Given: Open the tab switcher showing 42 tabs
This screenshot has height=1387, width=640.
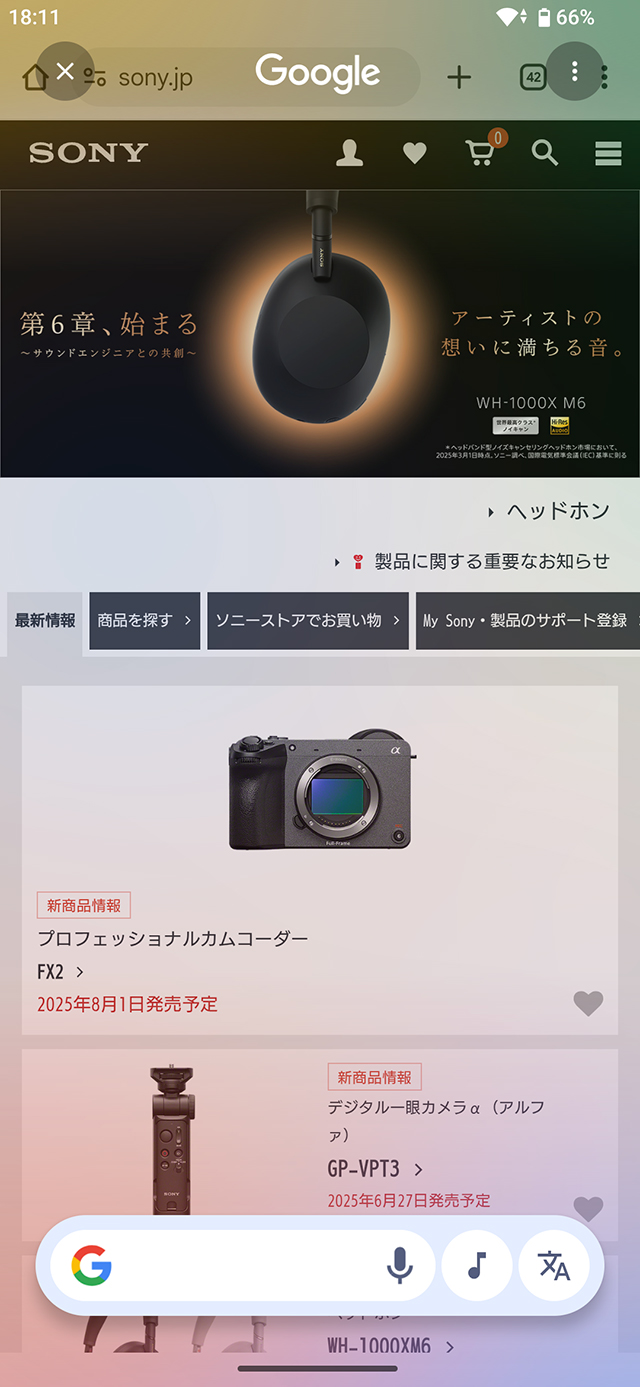Looking at the screenshot, I should tap(533, 77).
